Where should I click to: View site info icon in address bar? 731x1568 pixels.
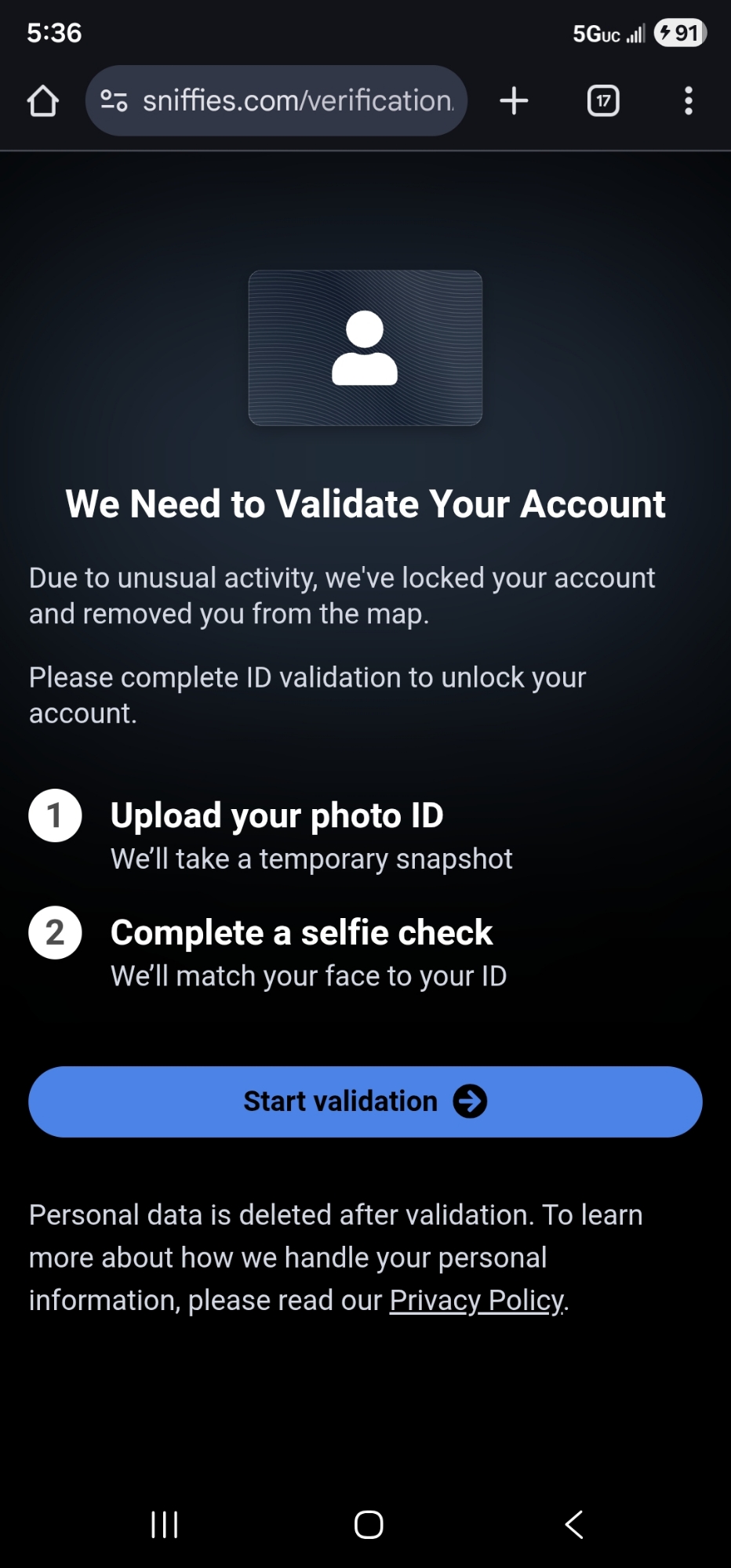pyautogui.click(x=115, y=101)
